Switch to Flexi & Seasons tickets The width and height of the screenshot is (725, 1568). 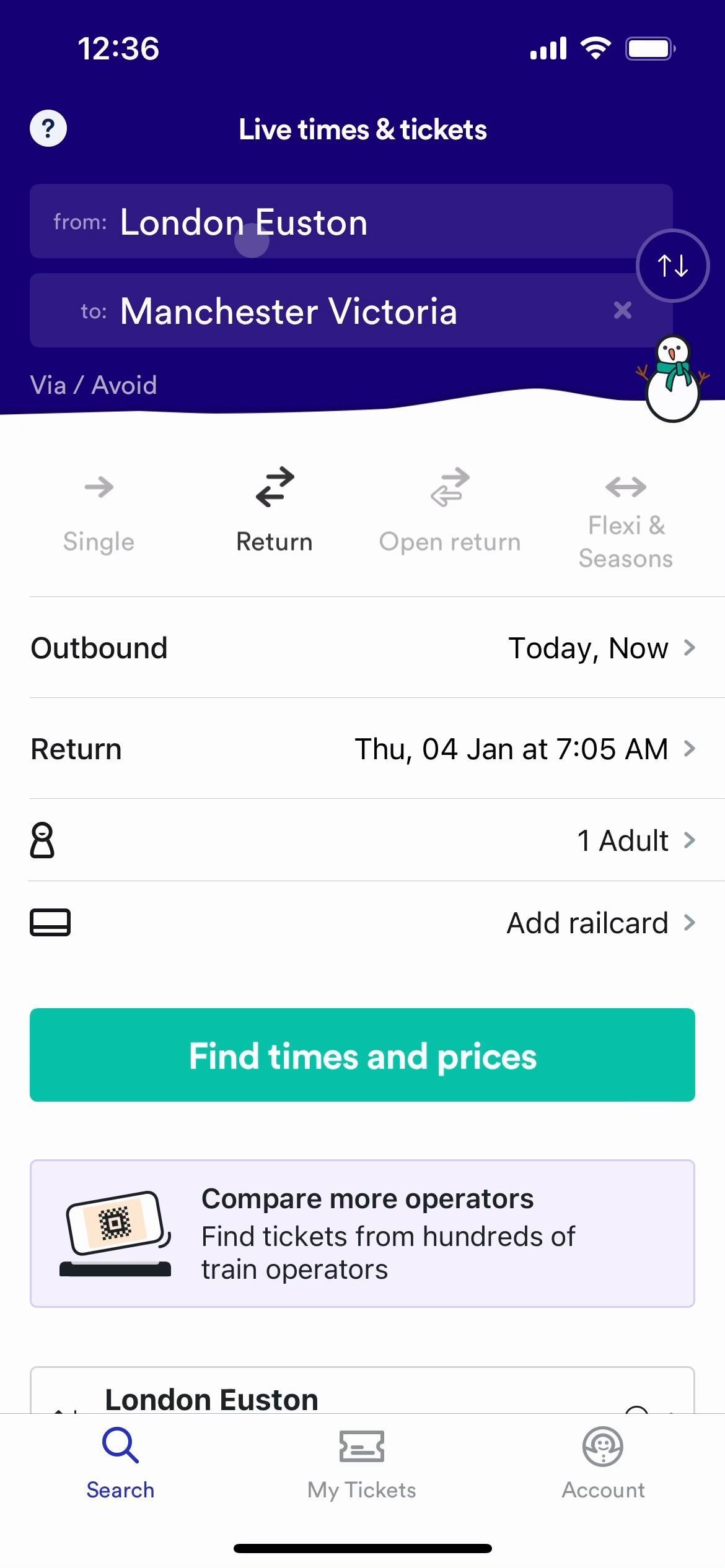tap(626, 521)
